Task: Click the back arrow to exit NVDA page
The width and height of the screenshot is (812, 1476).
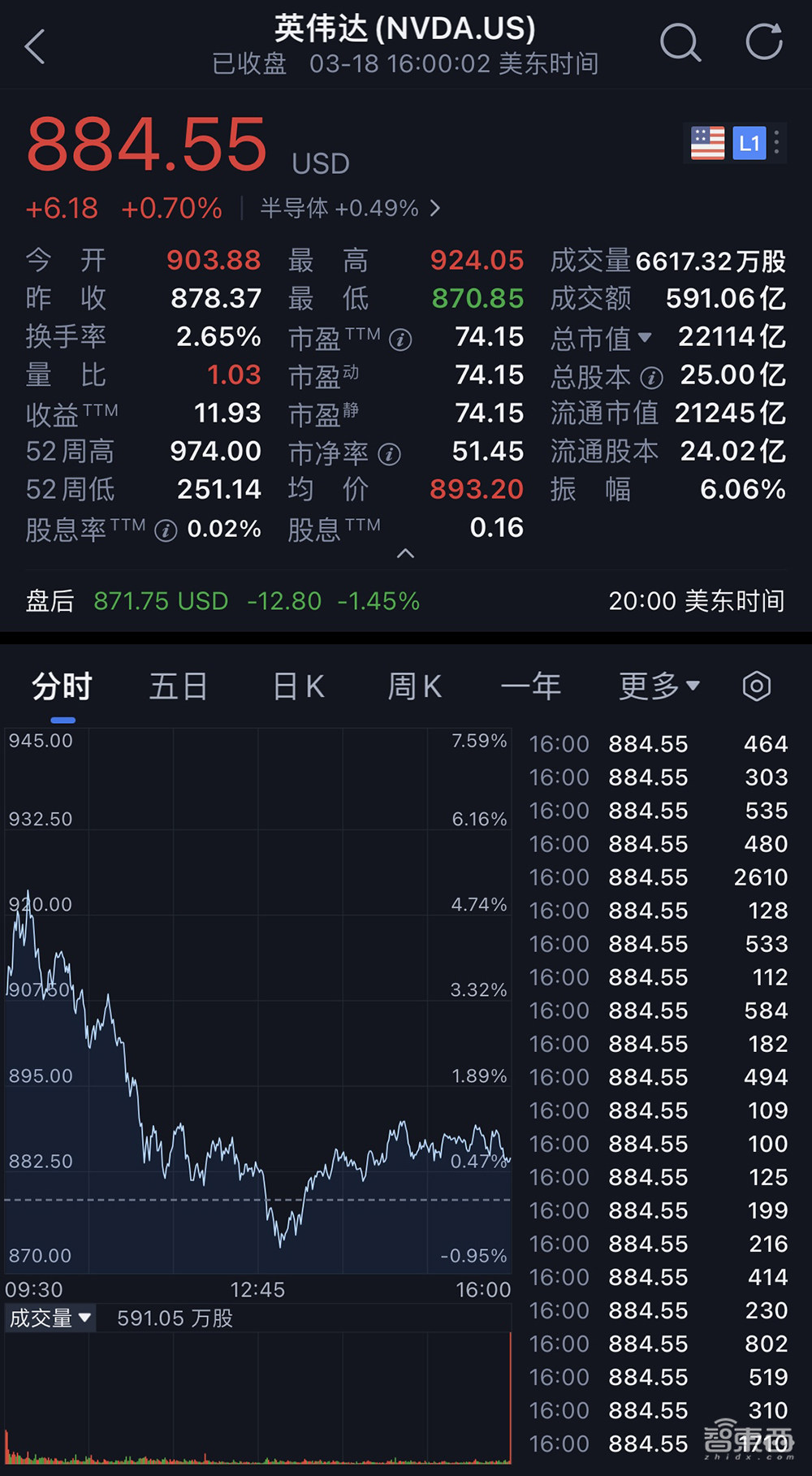Action: click(34, 45)
